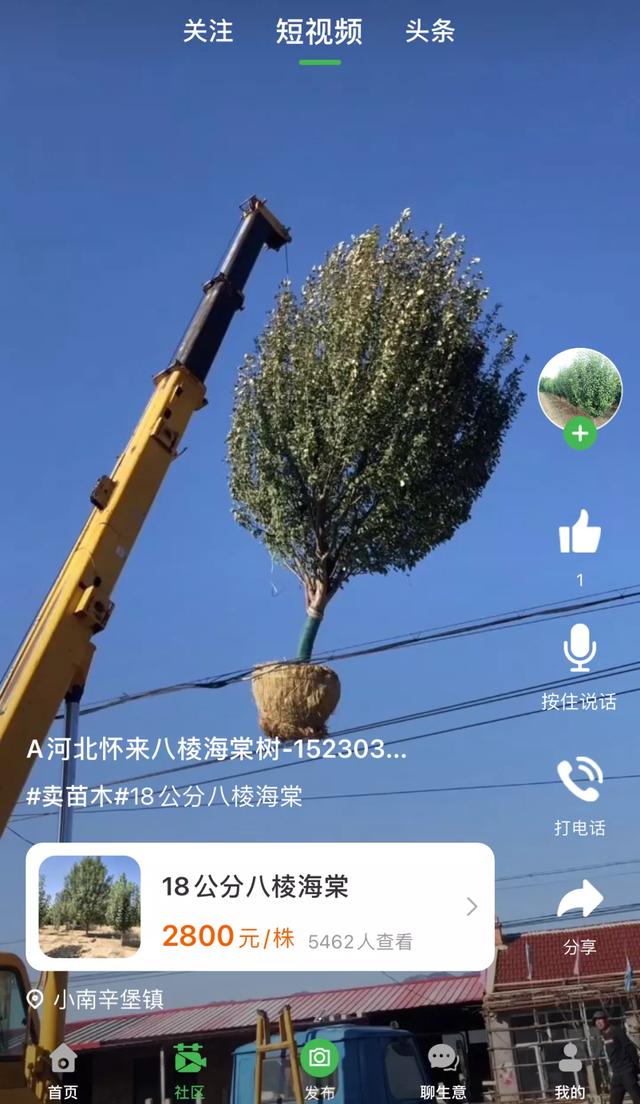Go to the 我的 tab
This screenshot has height=1104, width=640.
(569, 1072)
